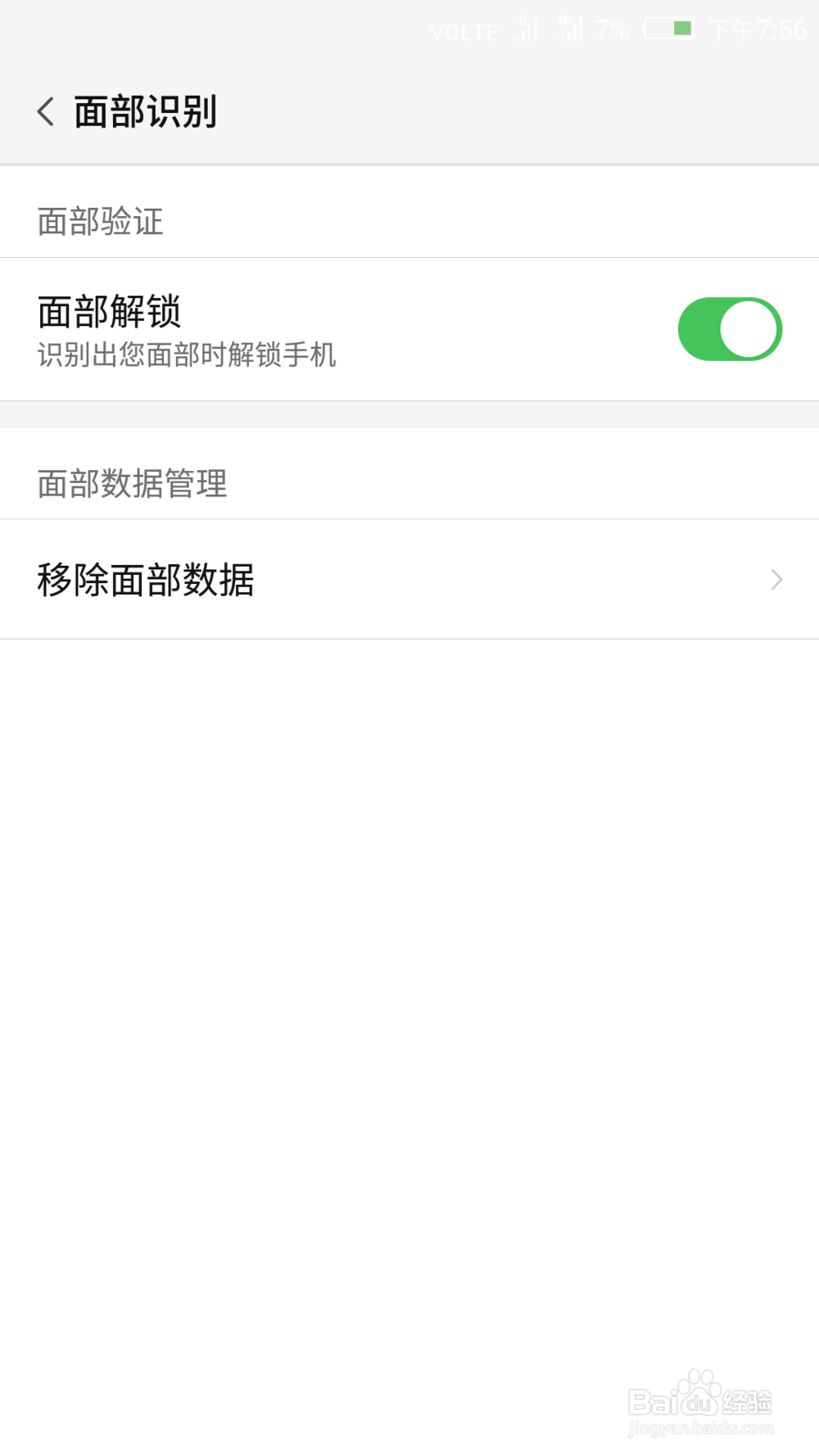The width and height of the screenshot is (819, 1456).
Task: Click the VOLTE indicator in the status bar
Action: pyautogui.click(x=464, y=31)
